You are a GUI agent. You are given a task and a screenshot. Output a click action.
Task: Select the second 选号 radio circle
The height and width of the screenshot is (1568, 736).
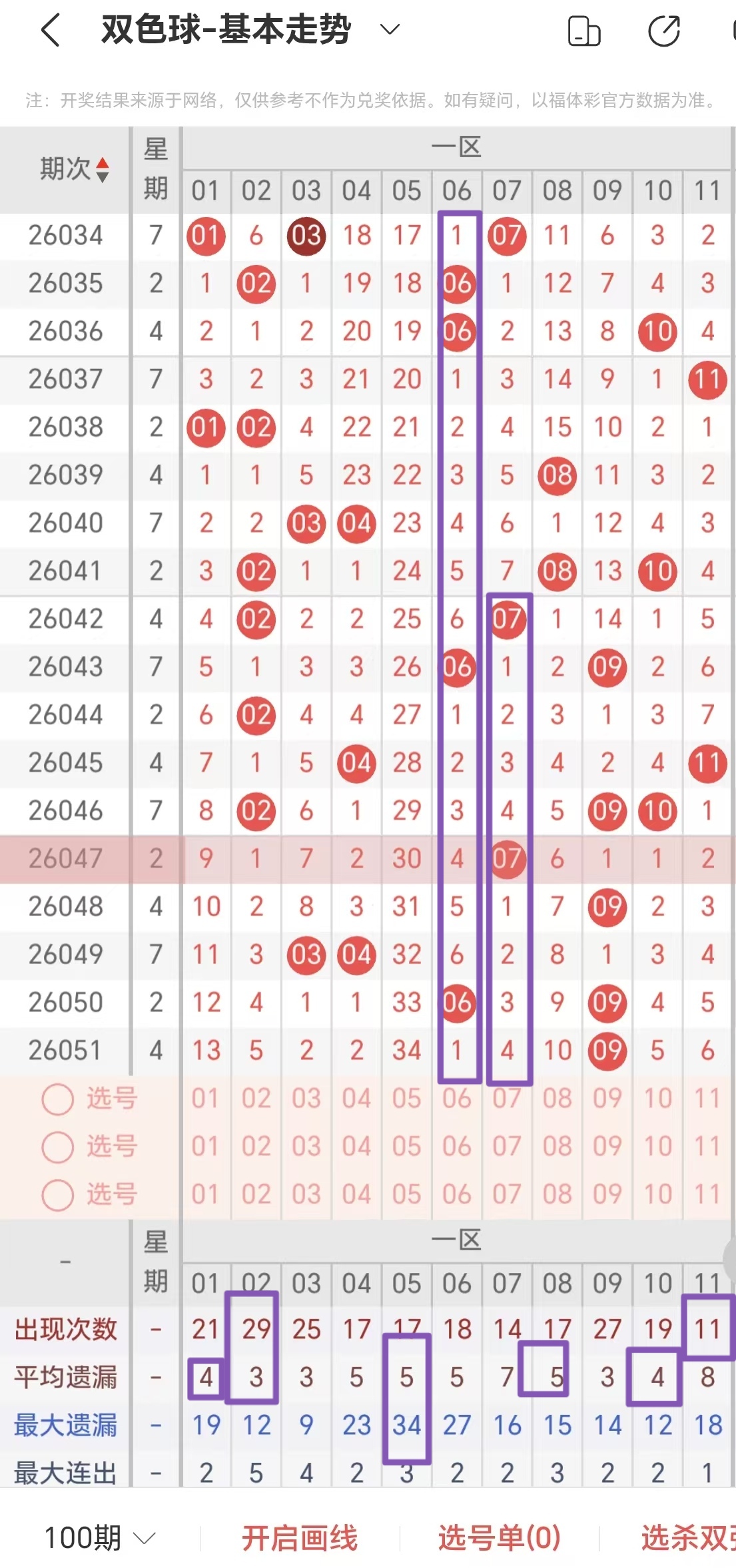click(x=57, y=1147)
